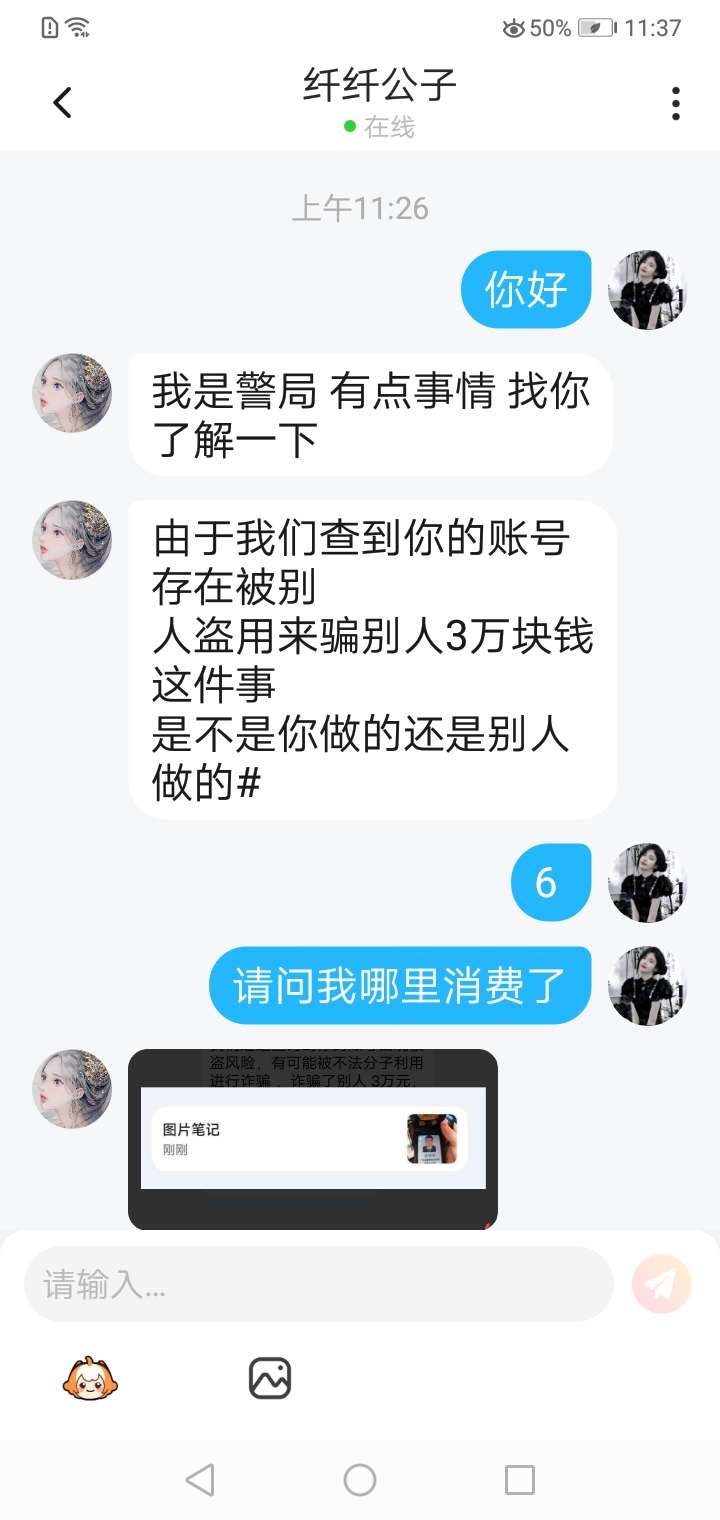Viewport: 720px width, 1520px height.
Task: Attach a picture from the gallery
Action: pyautogui.click(x=269, y=1379)
